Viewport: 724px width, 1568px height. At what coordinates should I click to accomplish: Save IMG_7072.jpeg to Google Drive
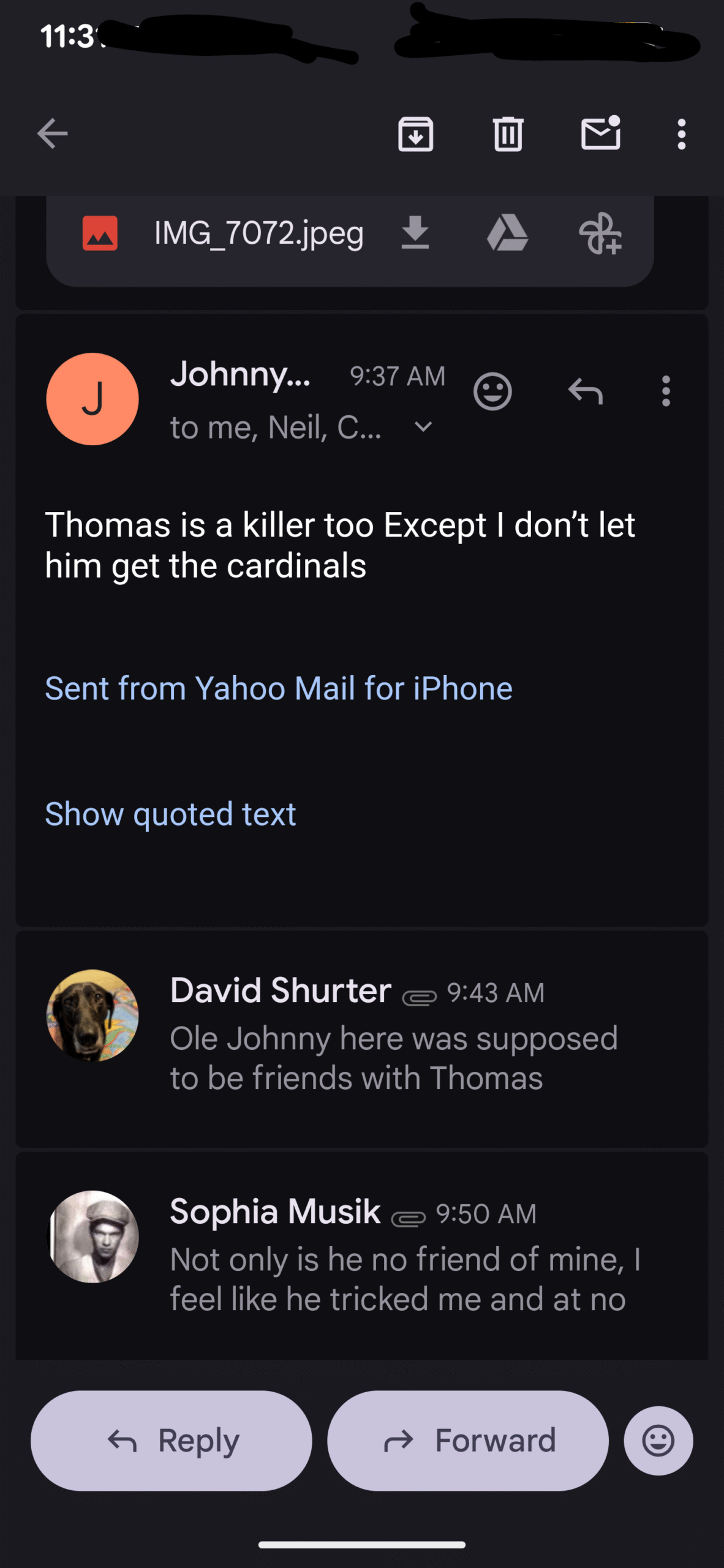(x=507, y=234)
